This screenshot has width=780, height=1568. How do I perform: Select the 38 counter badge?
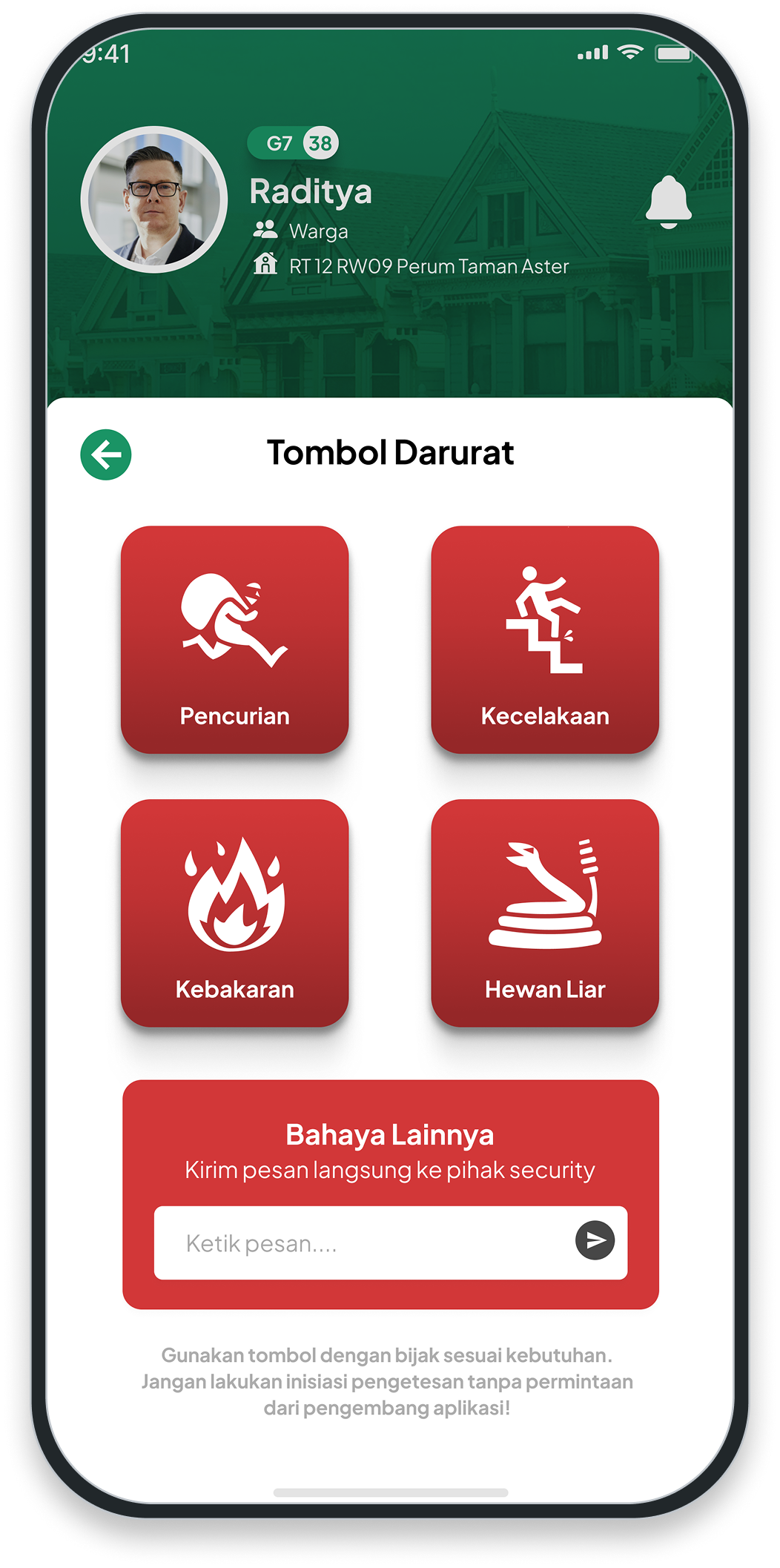click(x=320, y=142)
